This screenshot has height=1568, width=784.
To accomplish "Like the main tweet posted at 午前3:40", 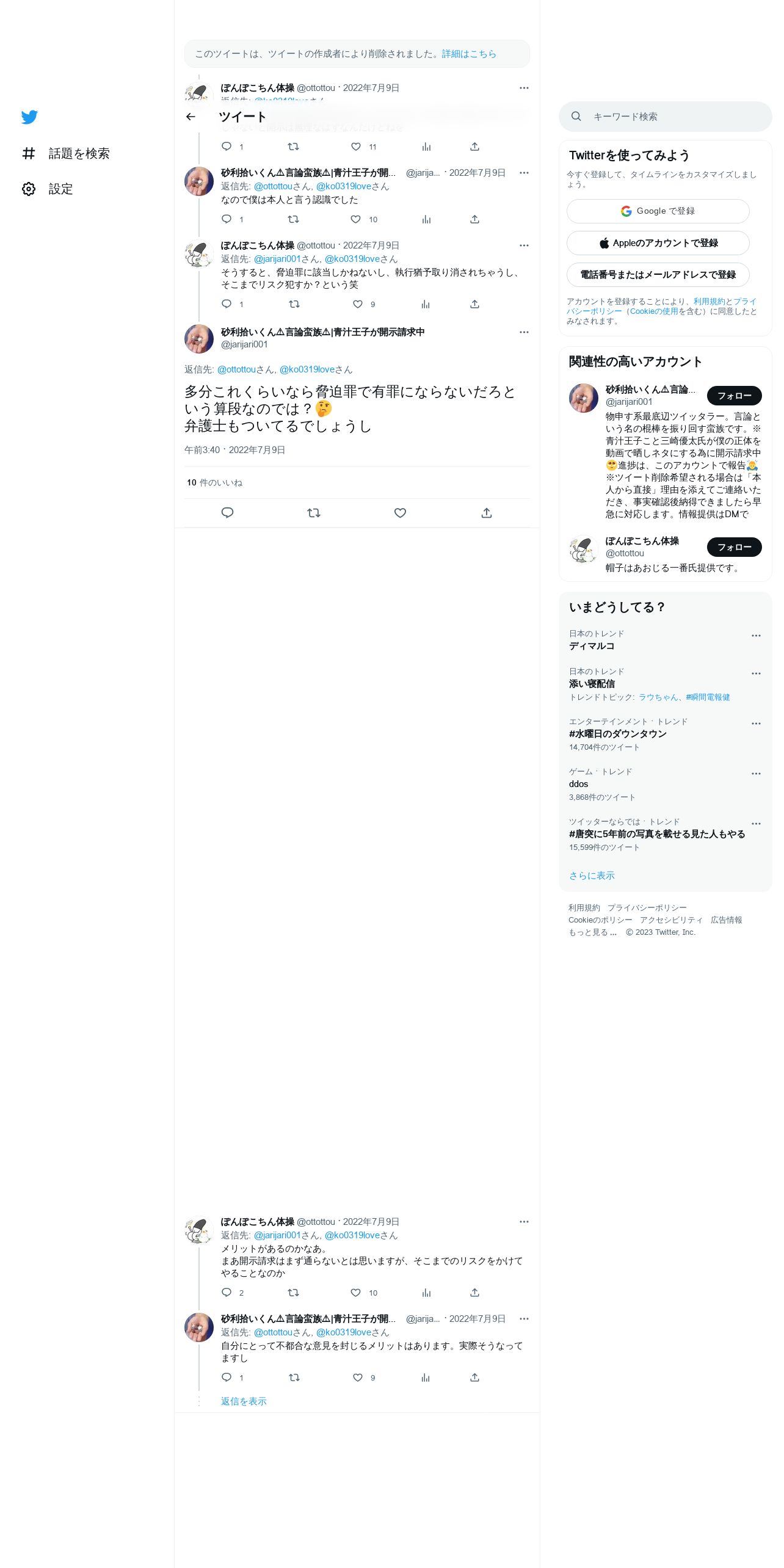I will [x=400, y=513].
